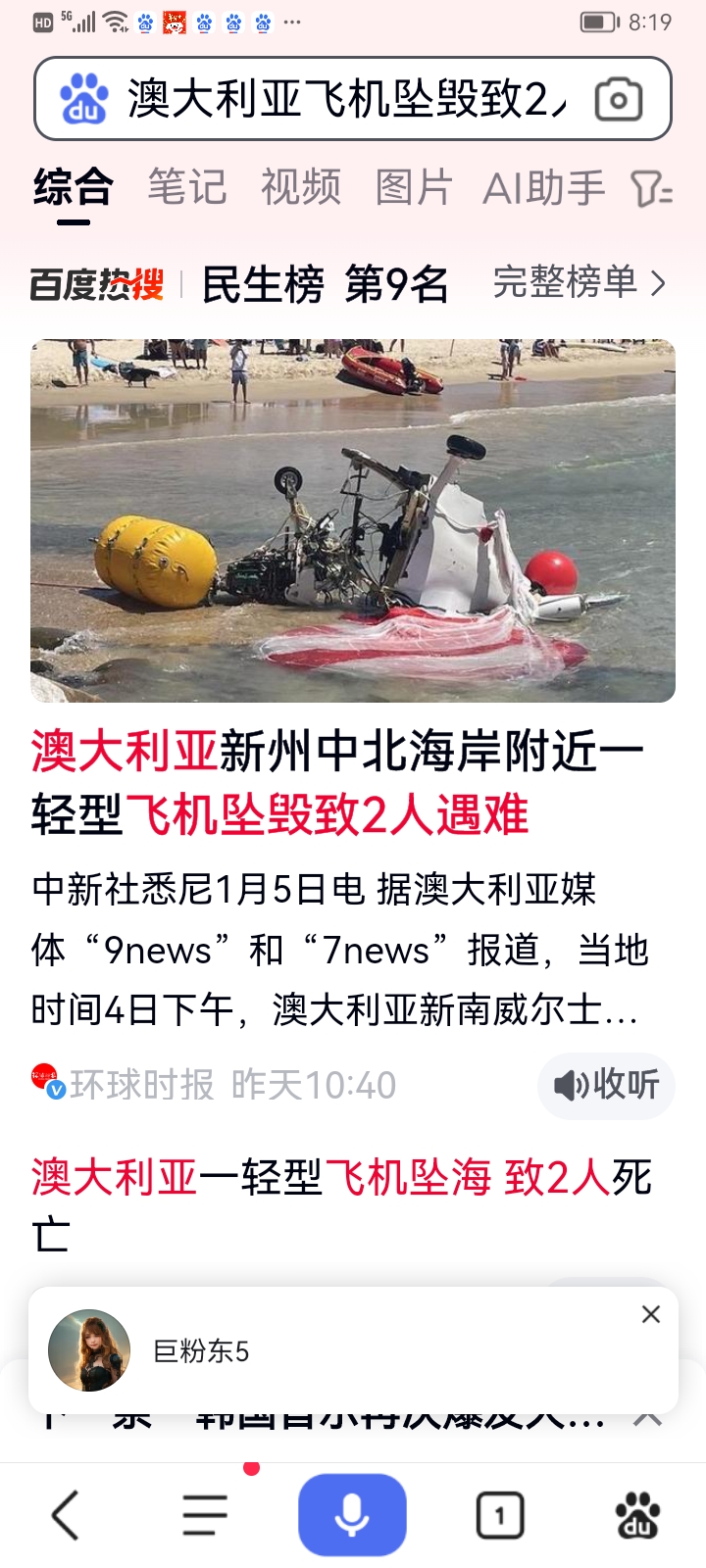The height and width of the screenshot is (1568, 706).
Task: Open the tab switcher showing 1
Action: pyautogui.click(x=499, y=1513)
